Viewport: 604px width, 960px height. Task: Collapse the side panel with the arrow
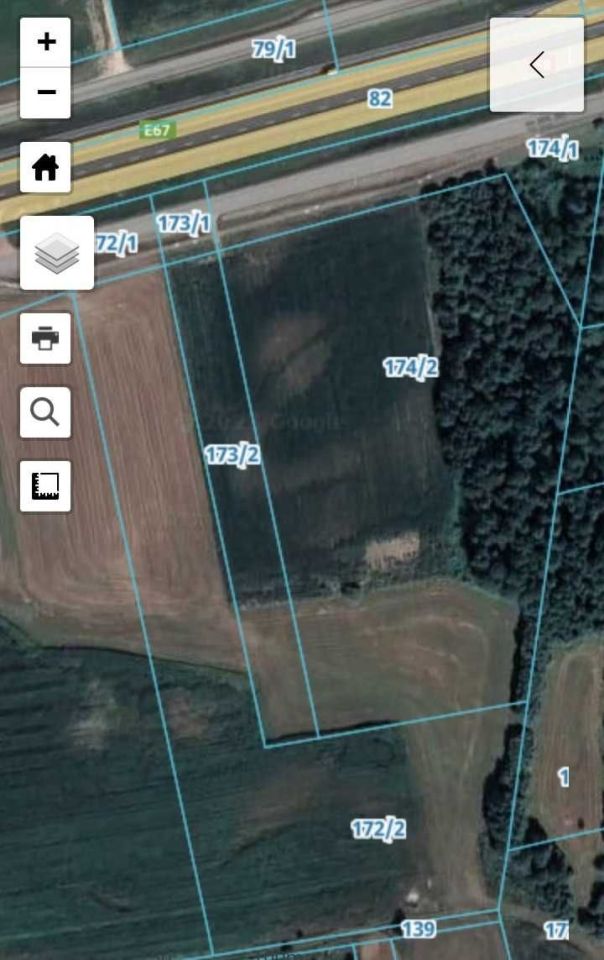click(537, 65)
